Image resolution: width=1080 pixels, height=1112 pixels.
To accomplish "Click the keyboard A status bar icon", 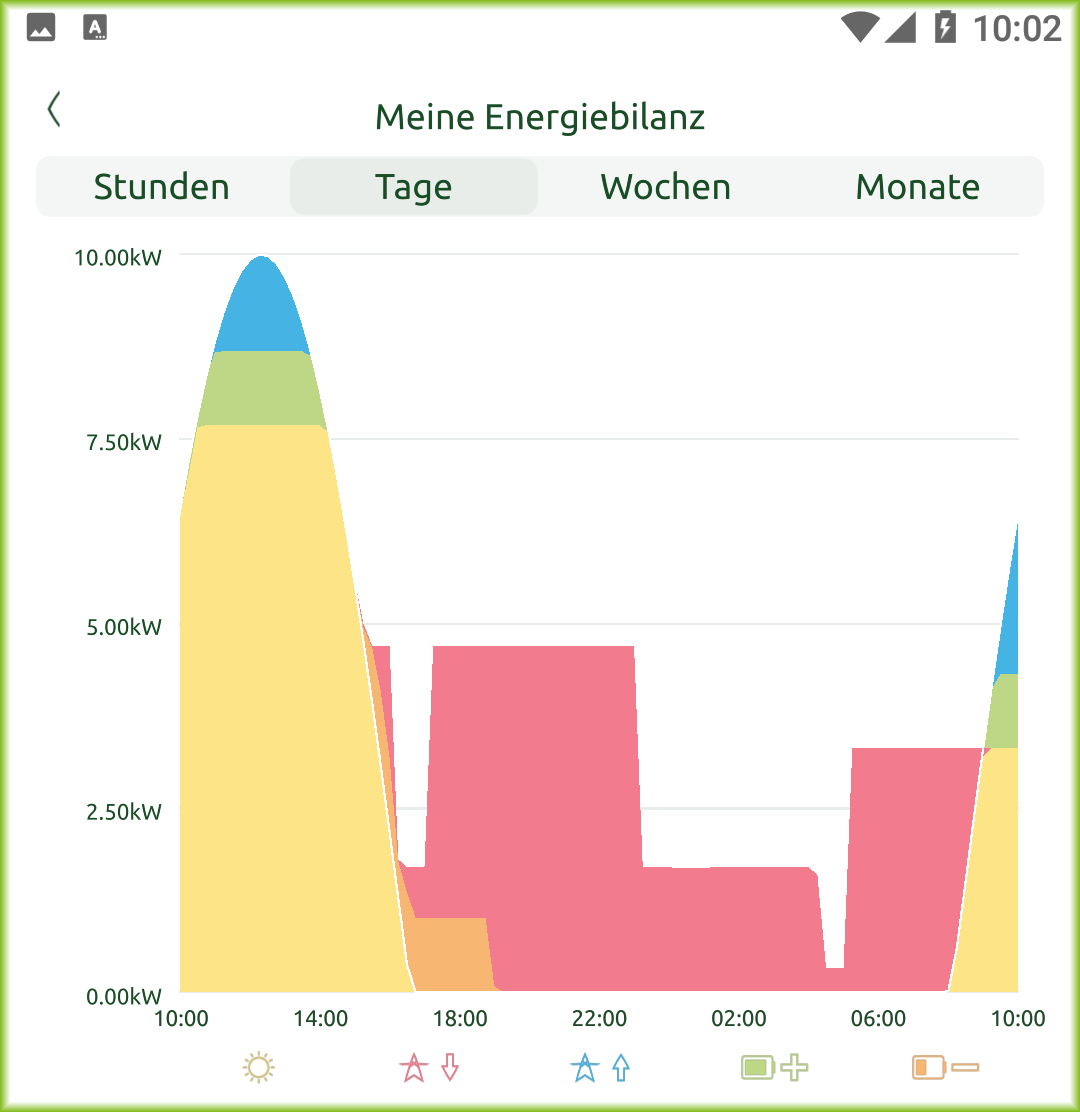I will (95, 27).
